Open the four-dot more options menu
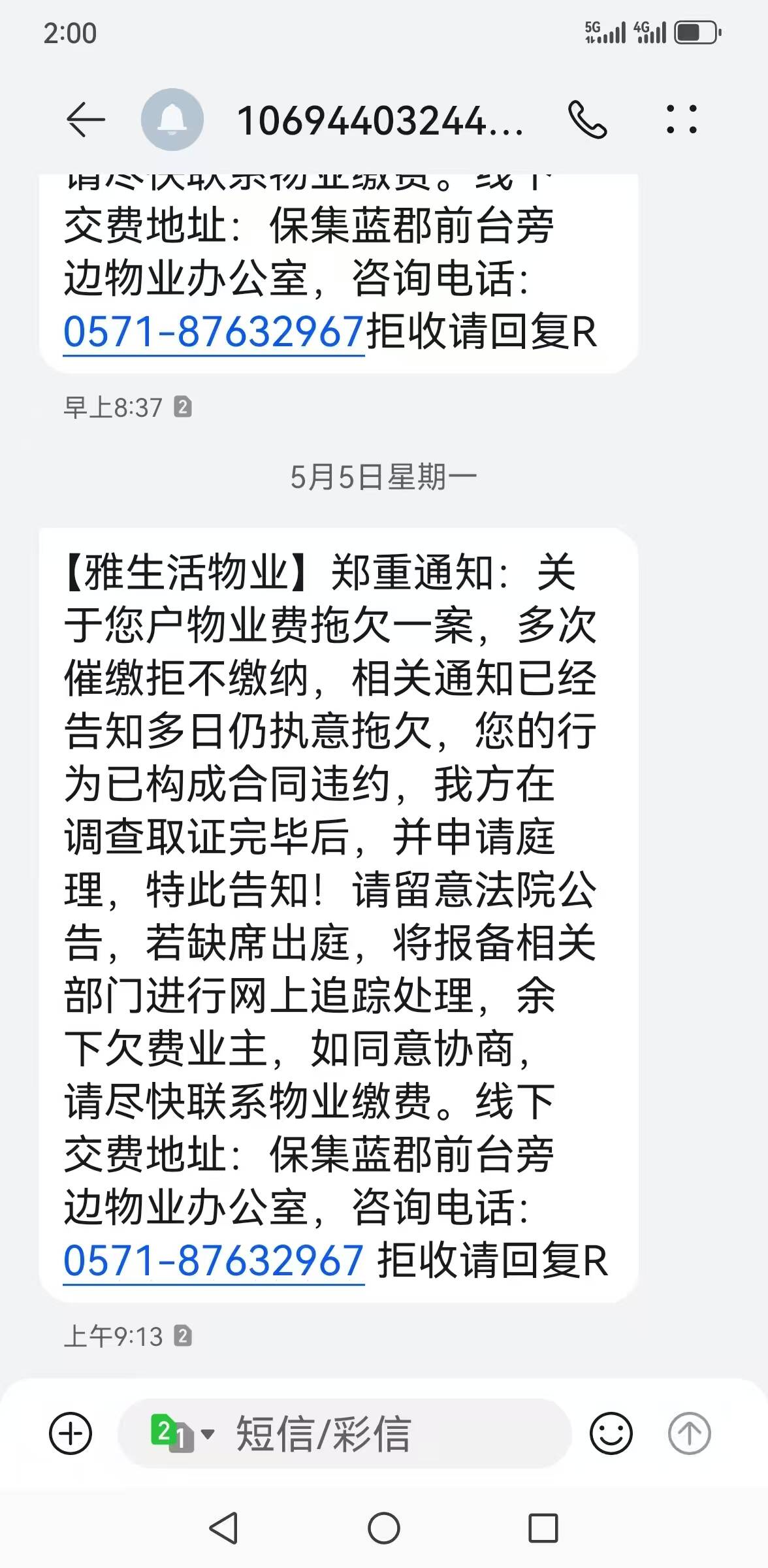Screen dimensions: 768x1568 (681, 120)
